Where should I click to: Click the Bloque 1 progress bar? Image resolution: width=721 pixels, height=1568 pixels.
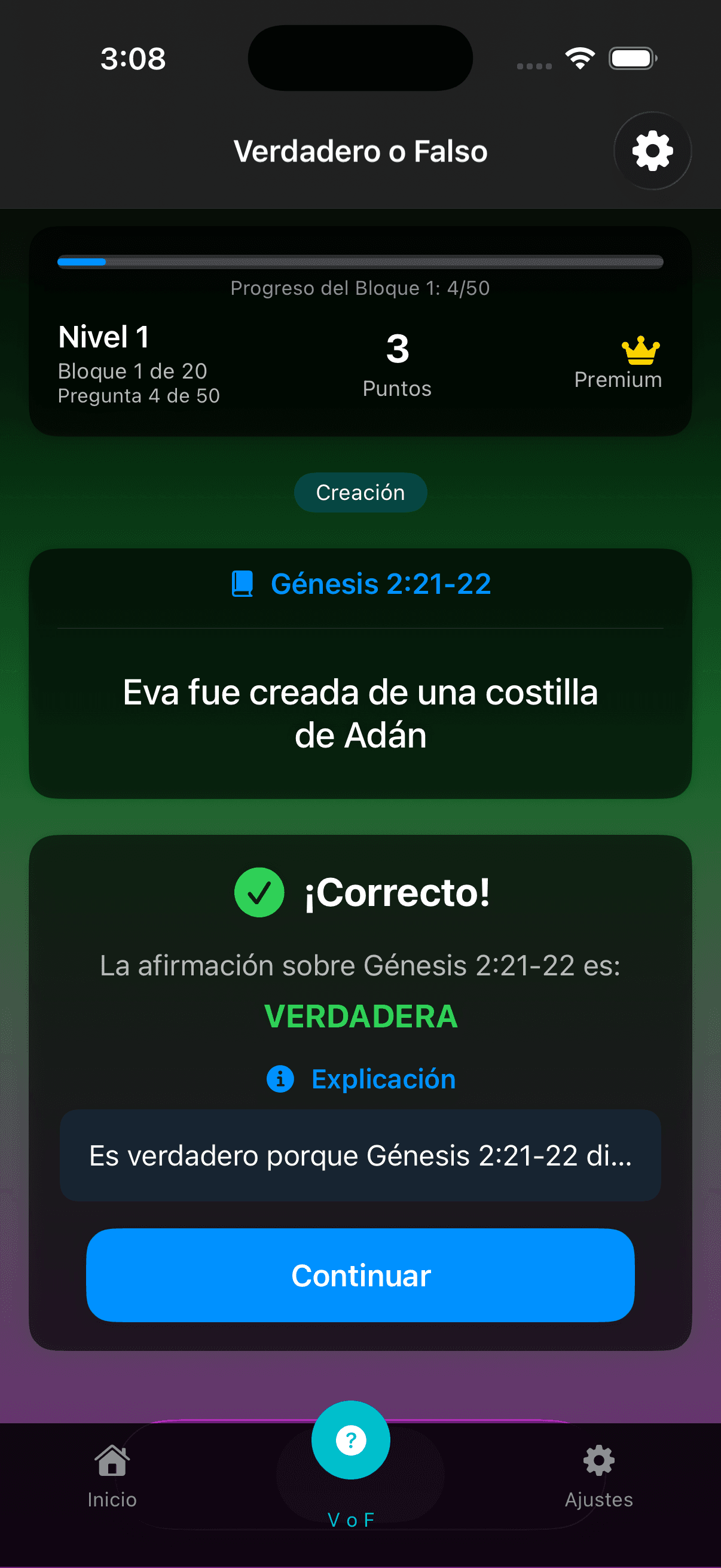(x=360, y=262)
